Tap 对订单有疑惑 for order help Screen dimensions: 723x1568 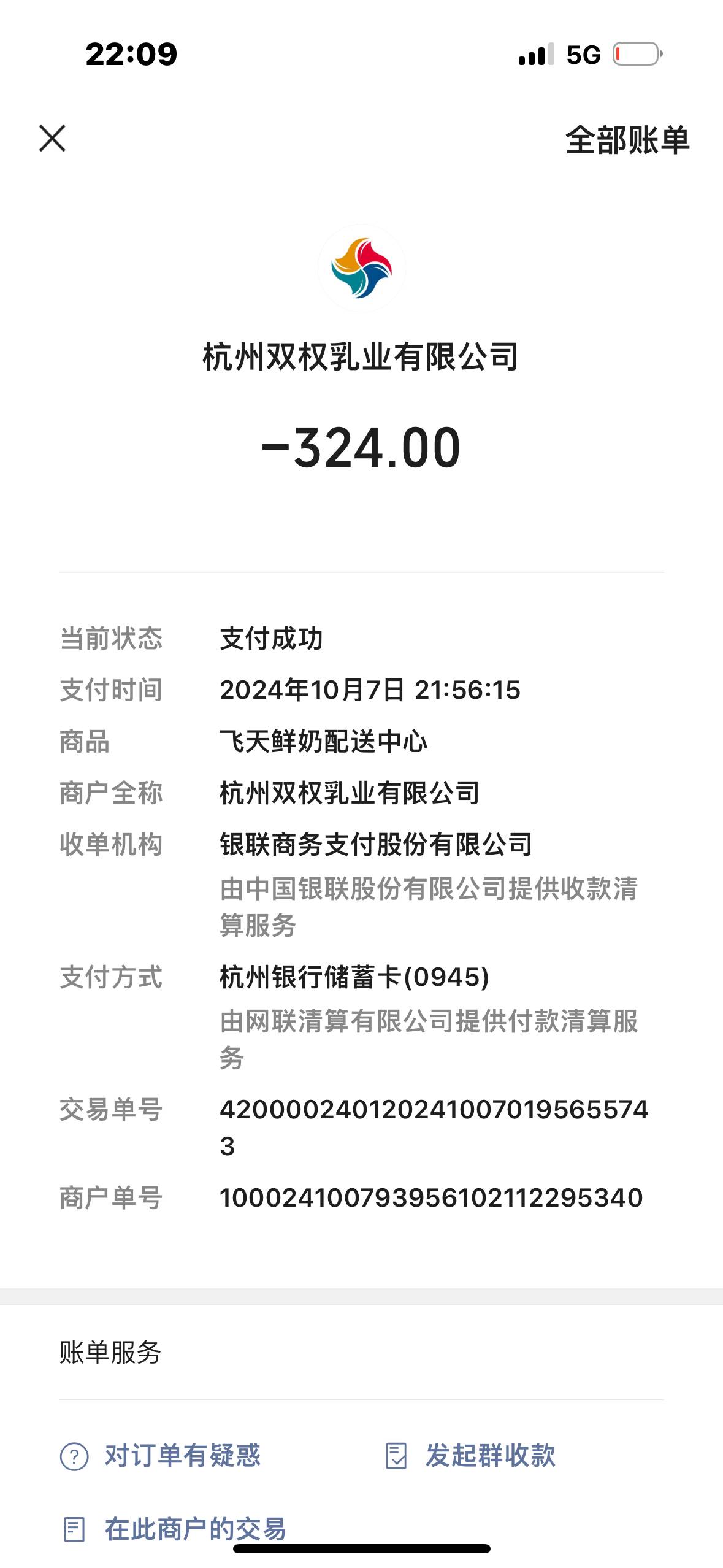pos(161,1456)
